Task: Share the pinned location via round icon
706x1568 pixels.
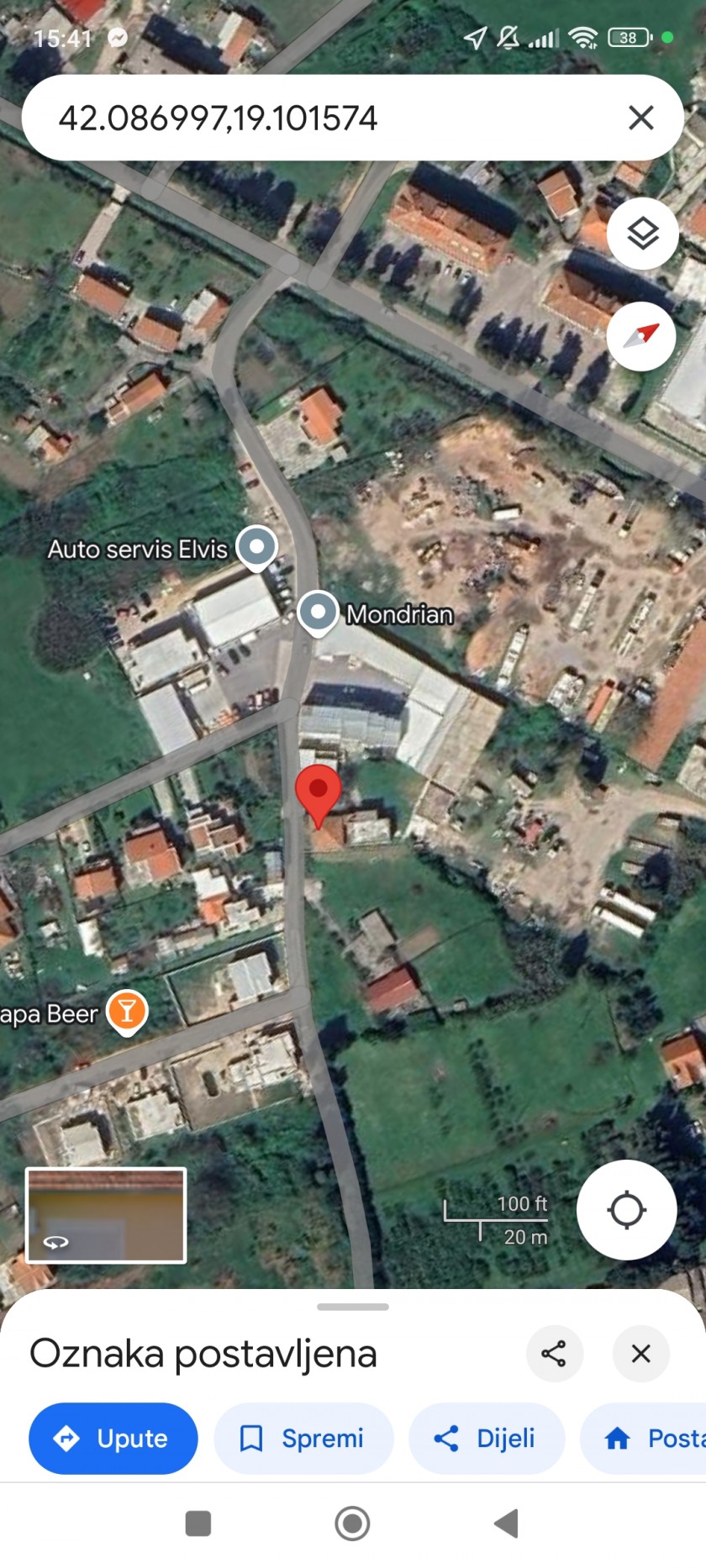Action: click(x=554, y=1354)
